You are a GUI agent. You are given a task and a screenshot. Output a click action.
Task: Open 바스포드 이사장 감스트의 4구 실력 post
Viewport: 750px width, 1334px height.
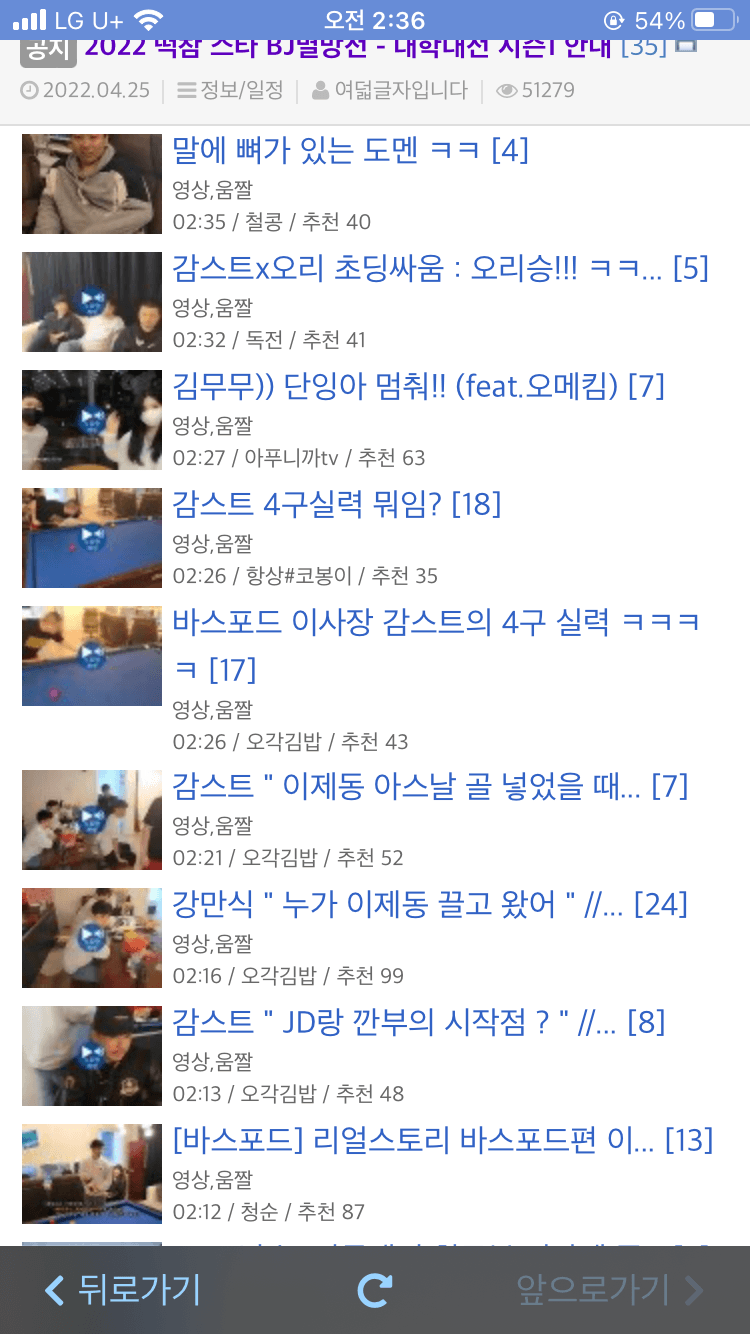point(436,623)
